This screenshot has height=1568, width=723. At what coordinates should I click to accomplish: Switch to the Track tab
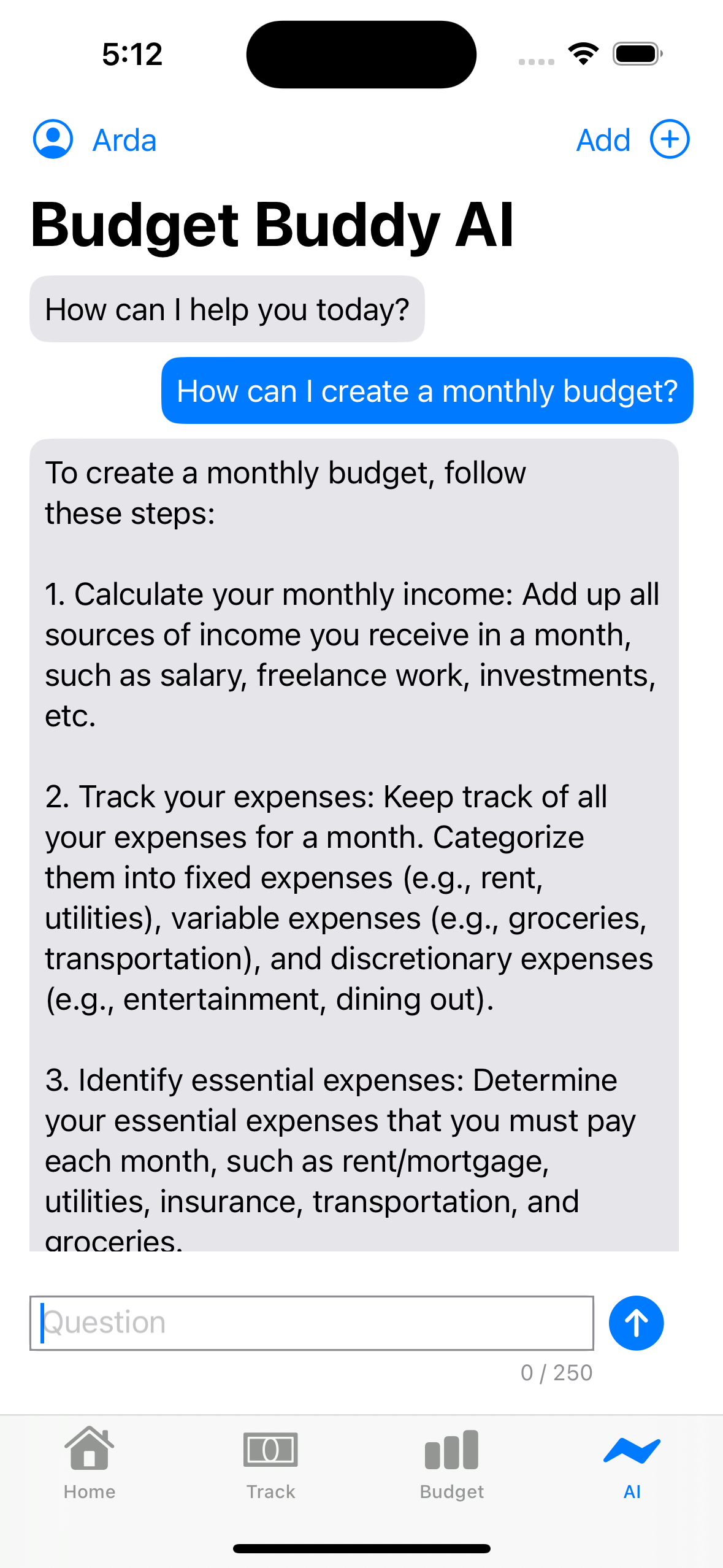click(x=270, y=1463)
